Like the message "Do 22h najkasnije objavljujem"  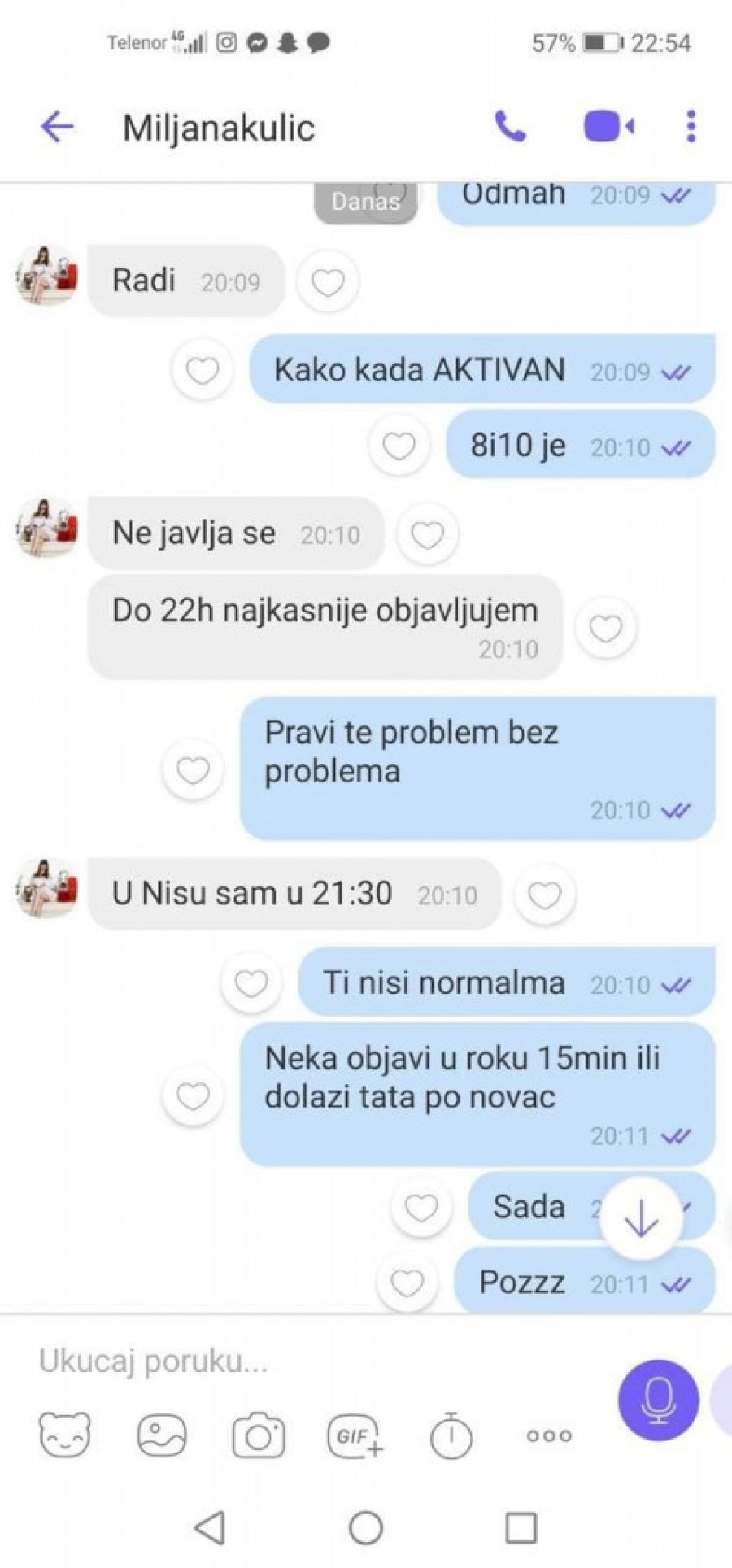tap(605, 628)
